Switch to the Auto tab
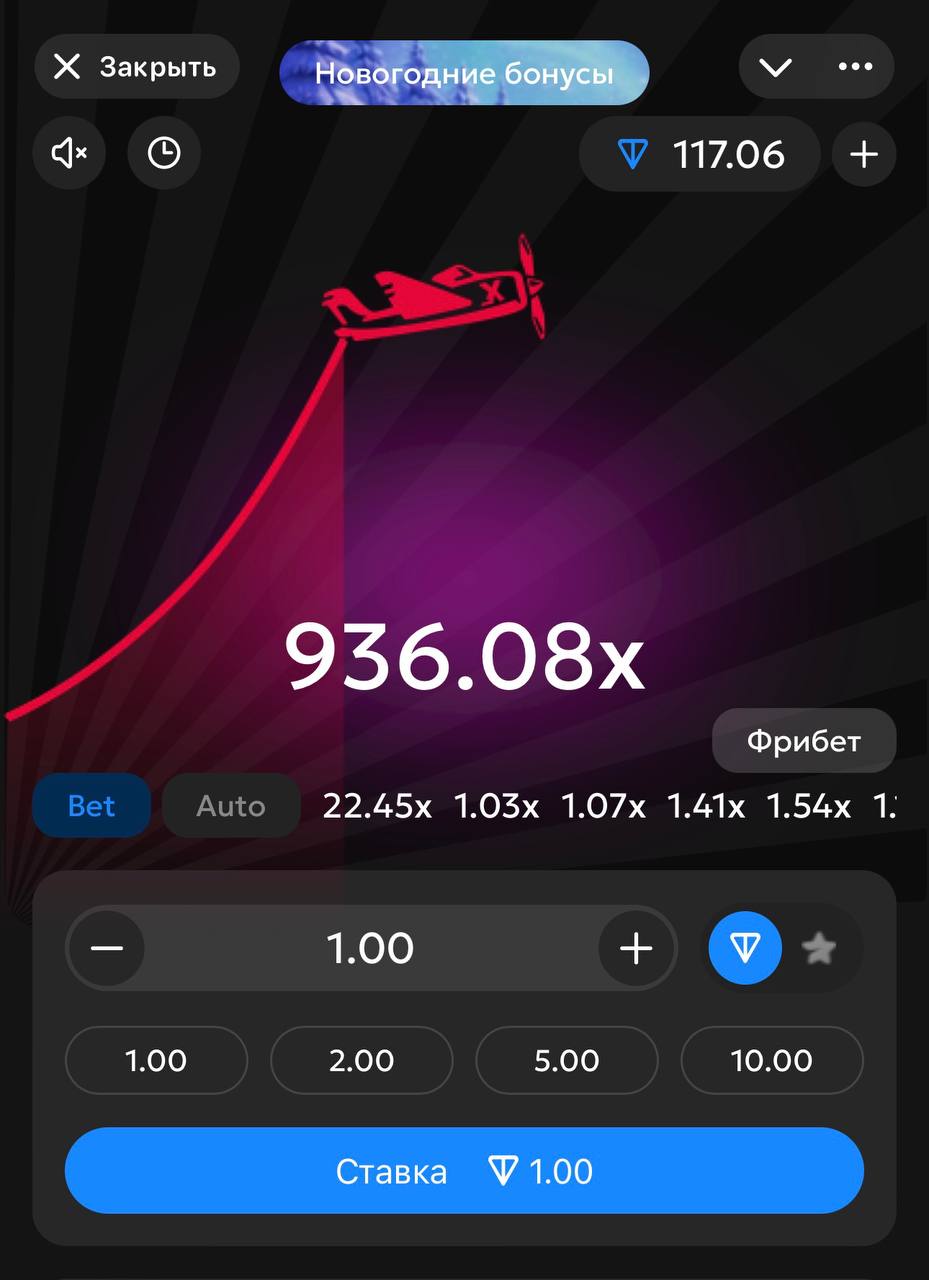 [231, 806]
